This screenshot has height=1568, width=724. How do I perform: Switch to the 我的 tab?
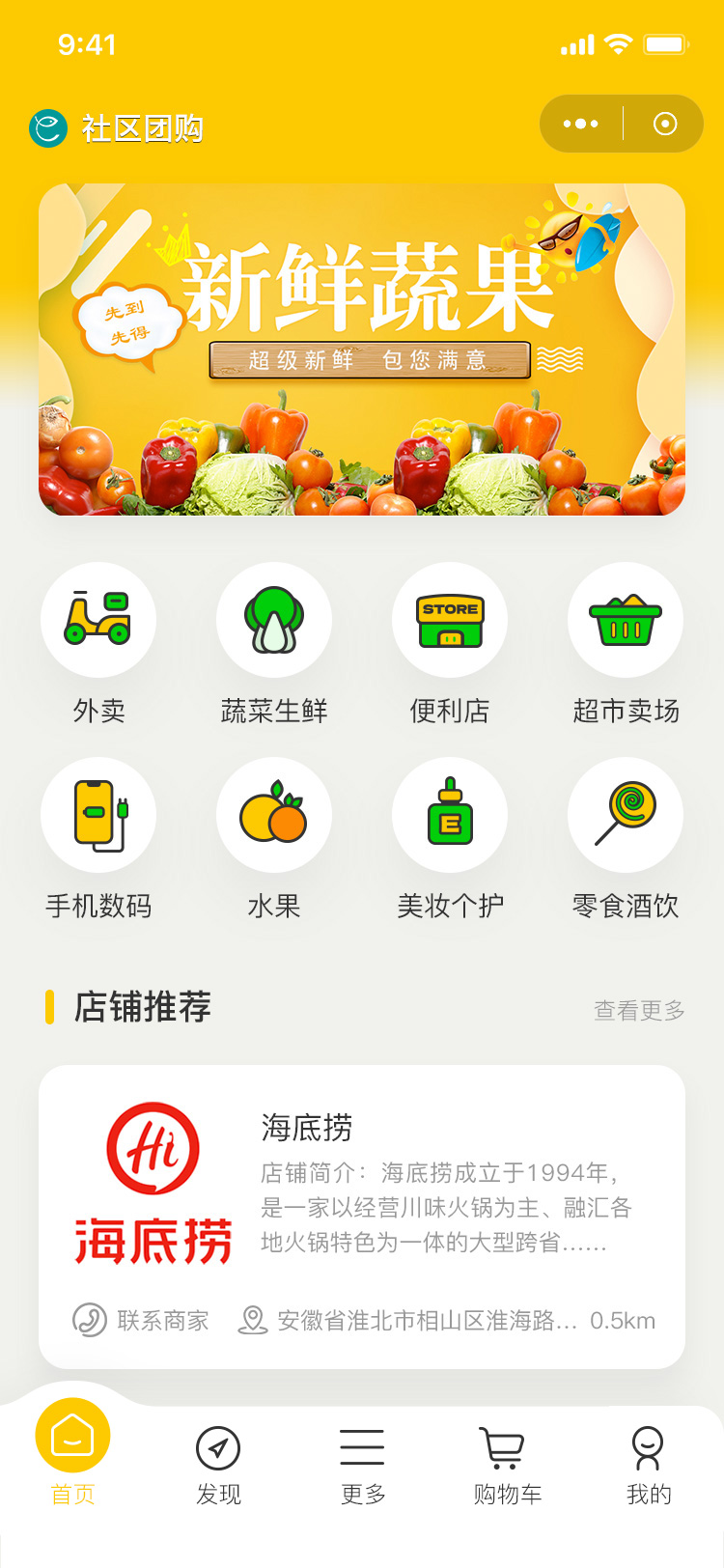648,1466
